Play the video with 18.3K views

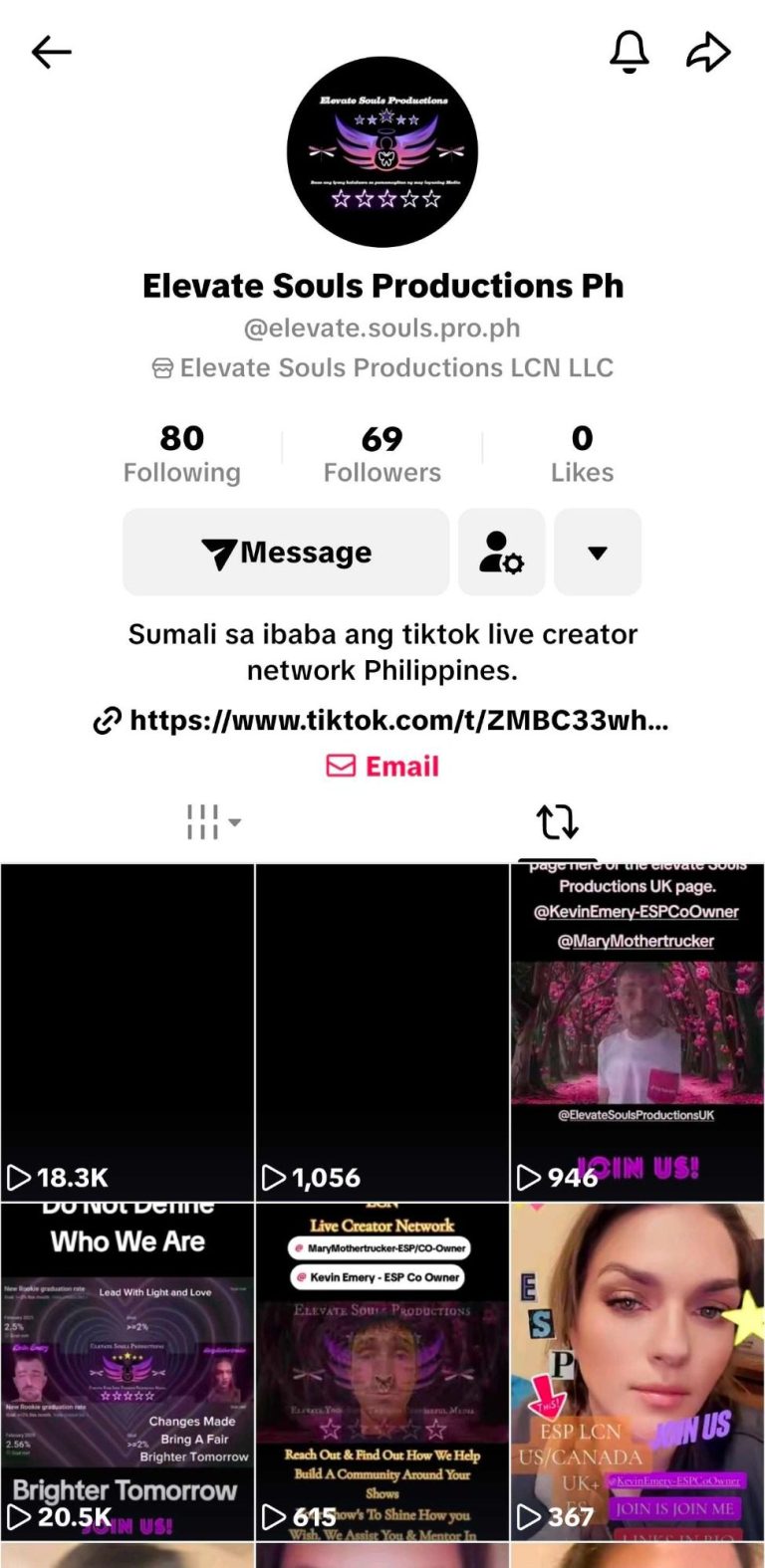pyautogui.click(x=127, y=1032)
